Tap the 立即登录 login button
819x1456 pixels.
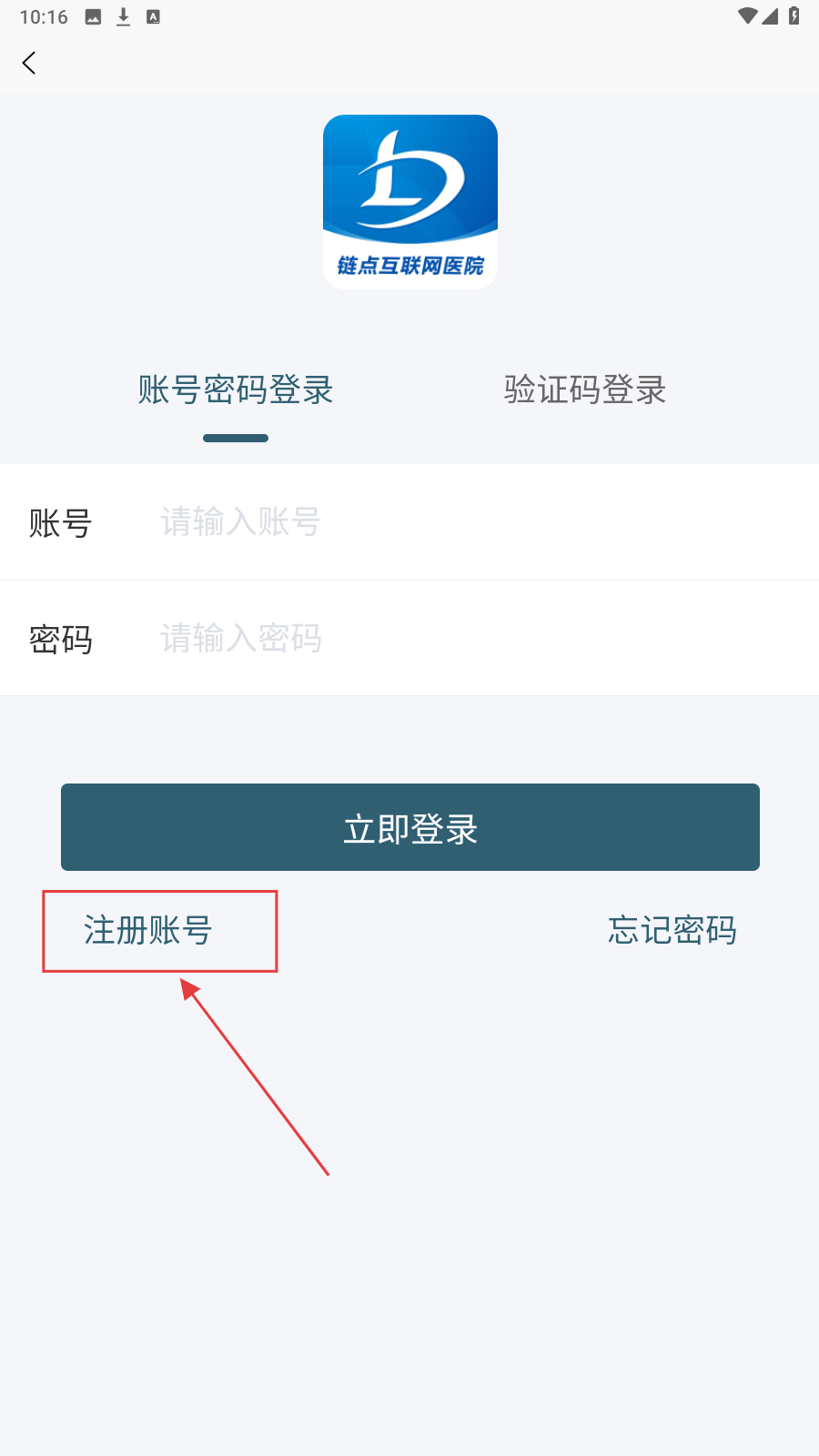pos(409,827)
